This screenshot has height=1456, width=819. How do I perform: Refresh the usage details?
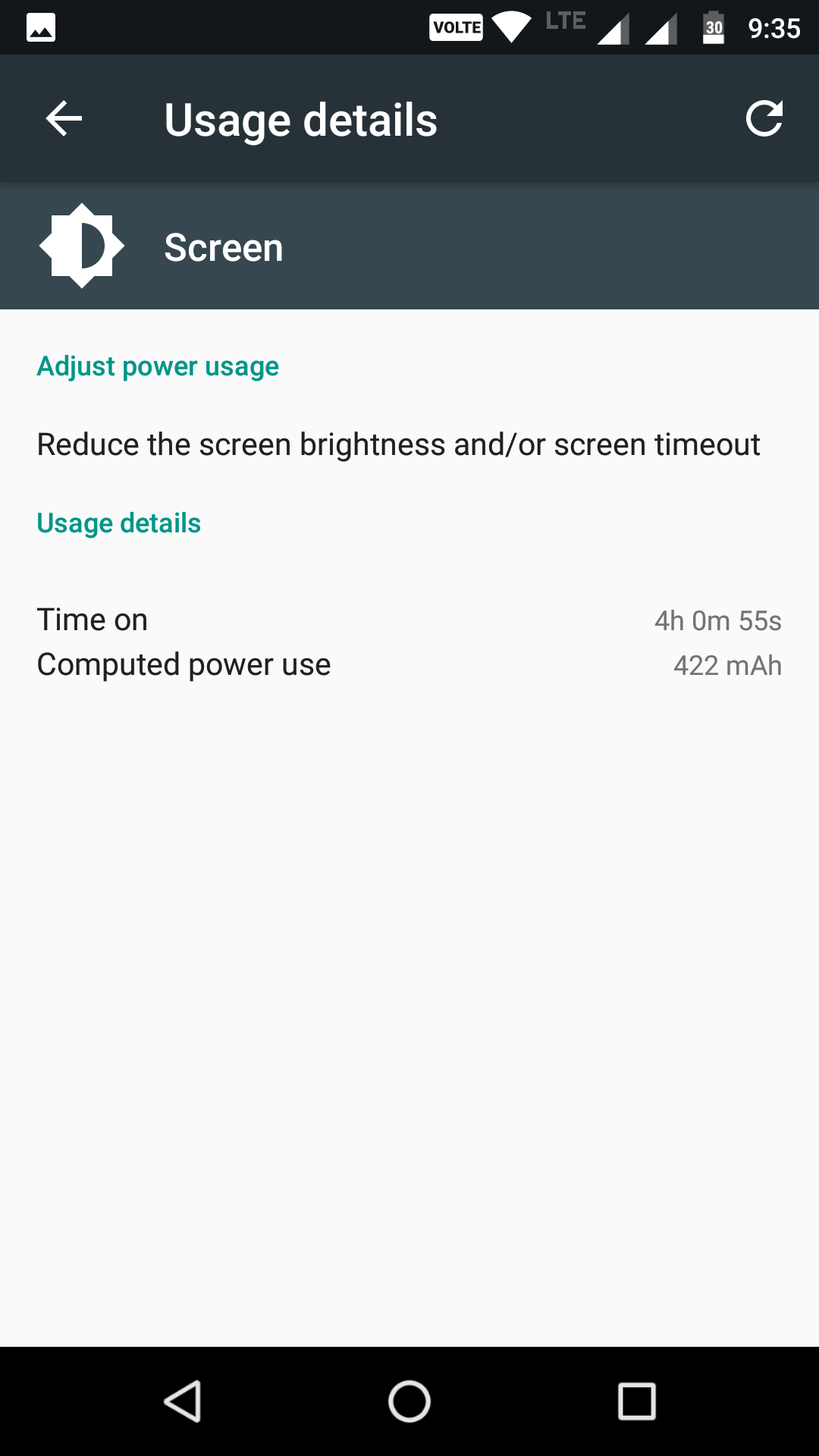[x=764, y=119]
